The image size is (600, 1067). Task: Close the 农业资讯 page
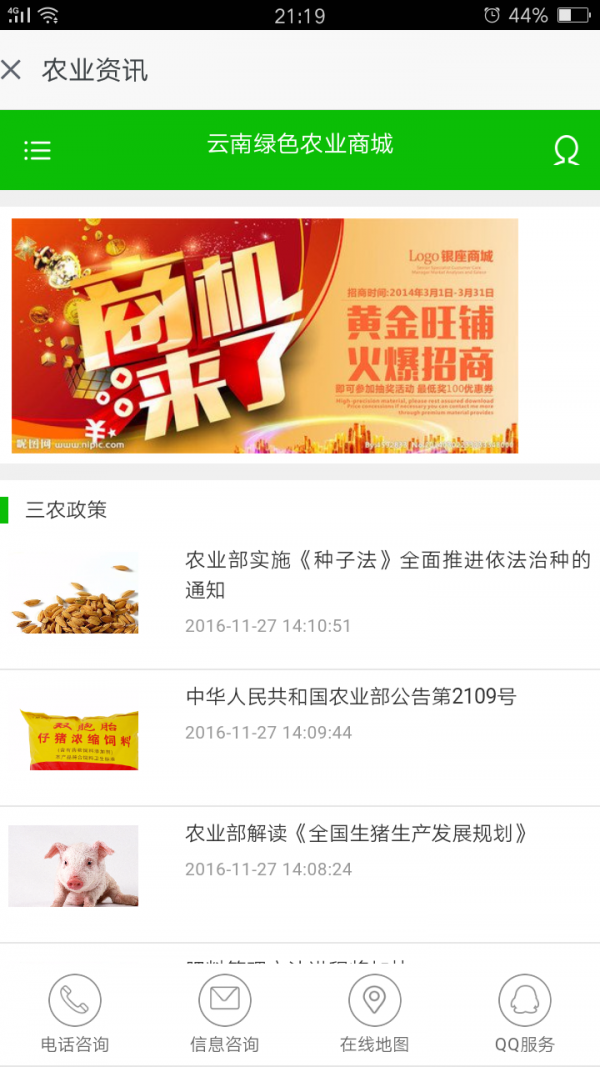point(12,70)
